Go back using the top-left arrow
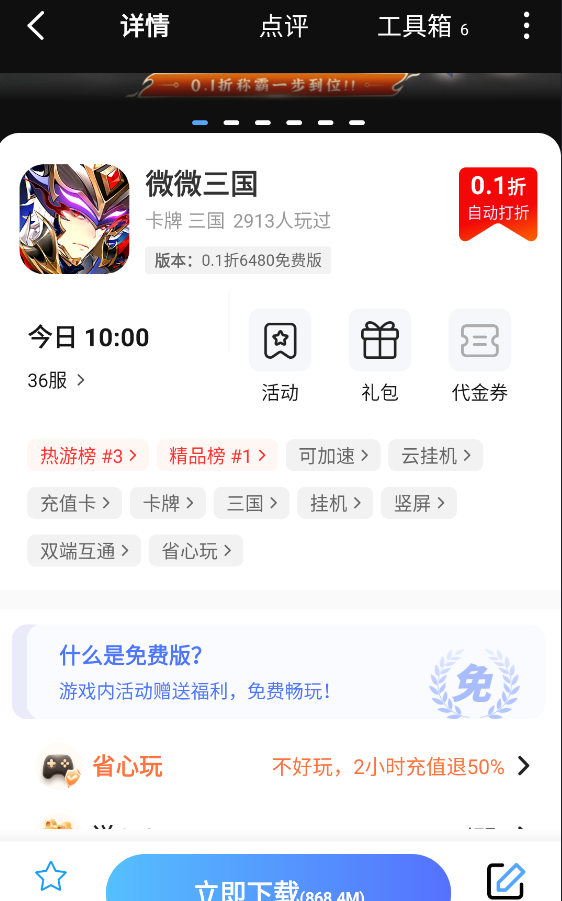Screen dimensions: 562x901 point(36,26)
